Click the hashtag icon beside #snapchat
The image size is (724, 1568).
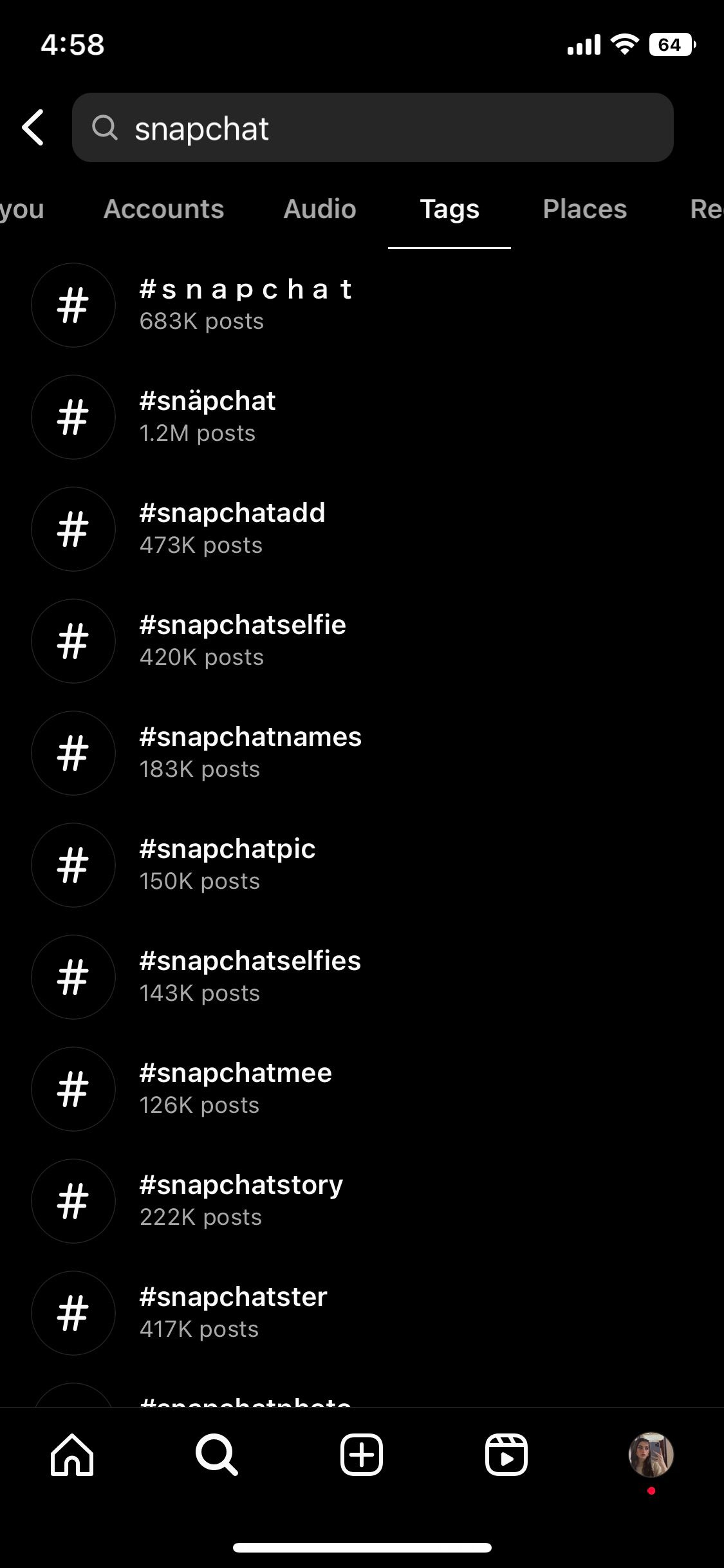click(73, 304)
